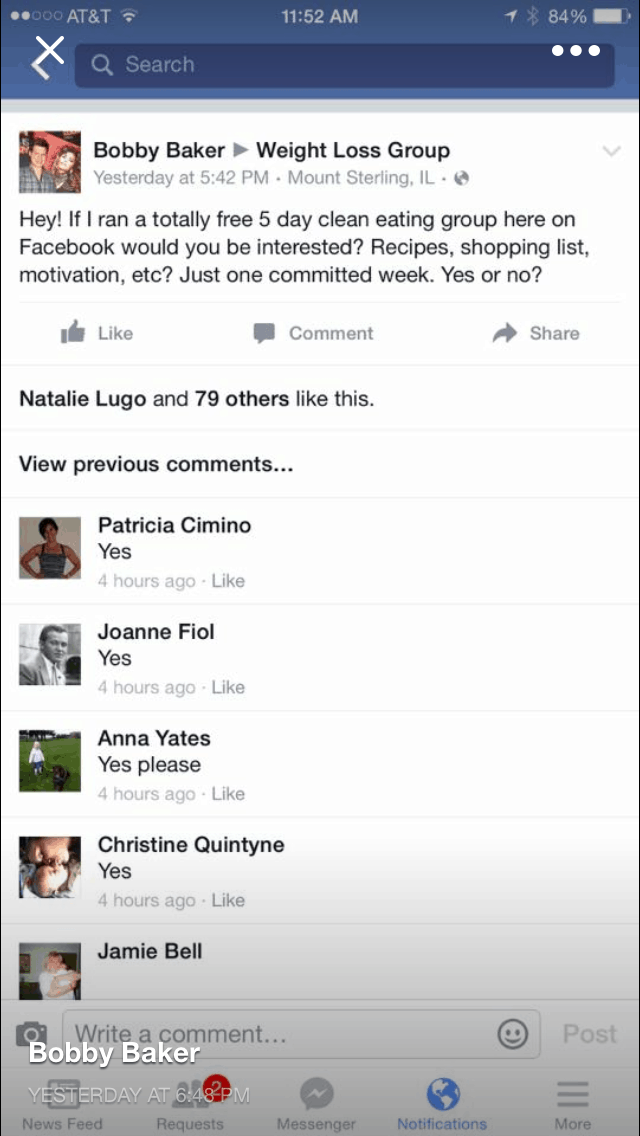
Task: Like Anna Yates's comment
Action: [x=228, y=794]
